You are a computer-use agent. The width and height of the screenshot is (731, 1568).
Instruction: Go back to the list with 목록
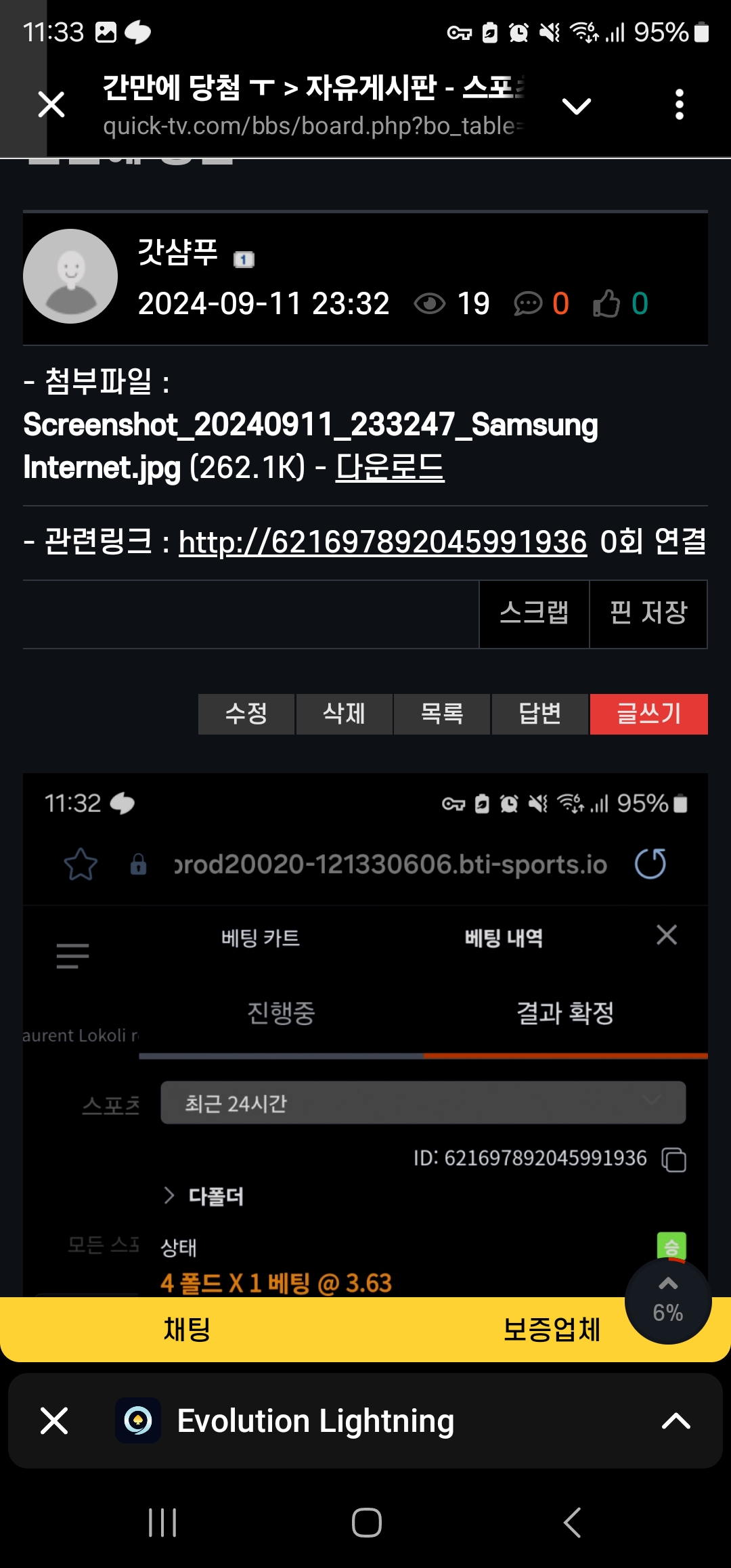coord(442,714)
